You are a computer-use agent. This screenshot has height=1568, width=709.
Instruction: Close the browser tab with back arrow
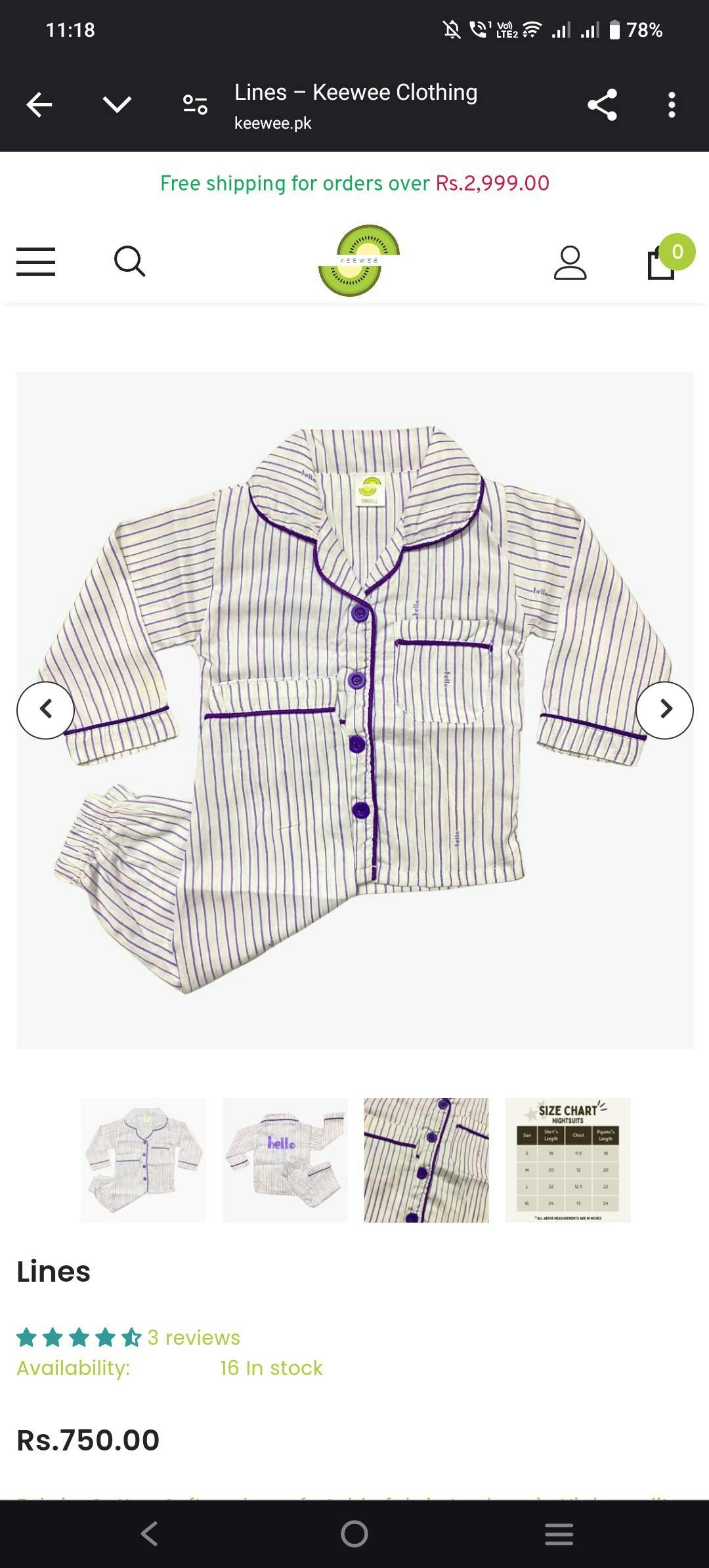[39, 104]
